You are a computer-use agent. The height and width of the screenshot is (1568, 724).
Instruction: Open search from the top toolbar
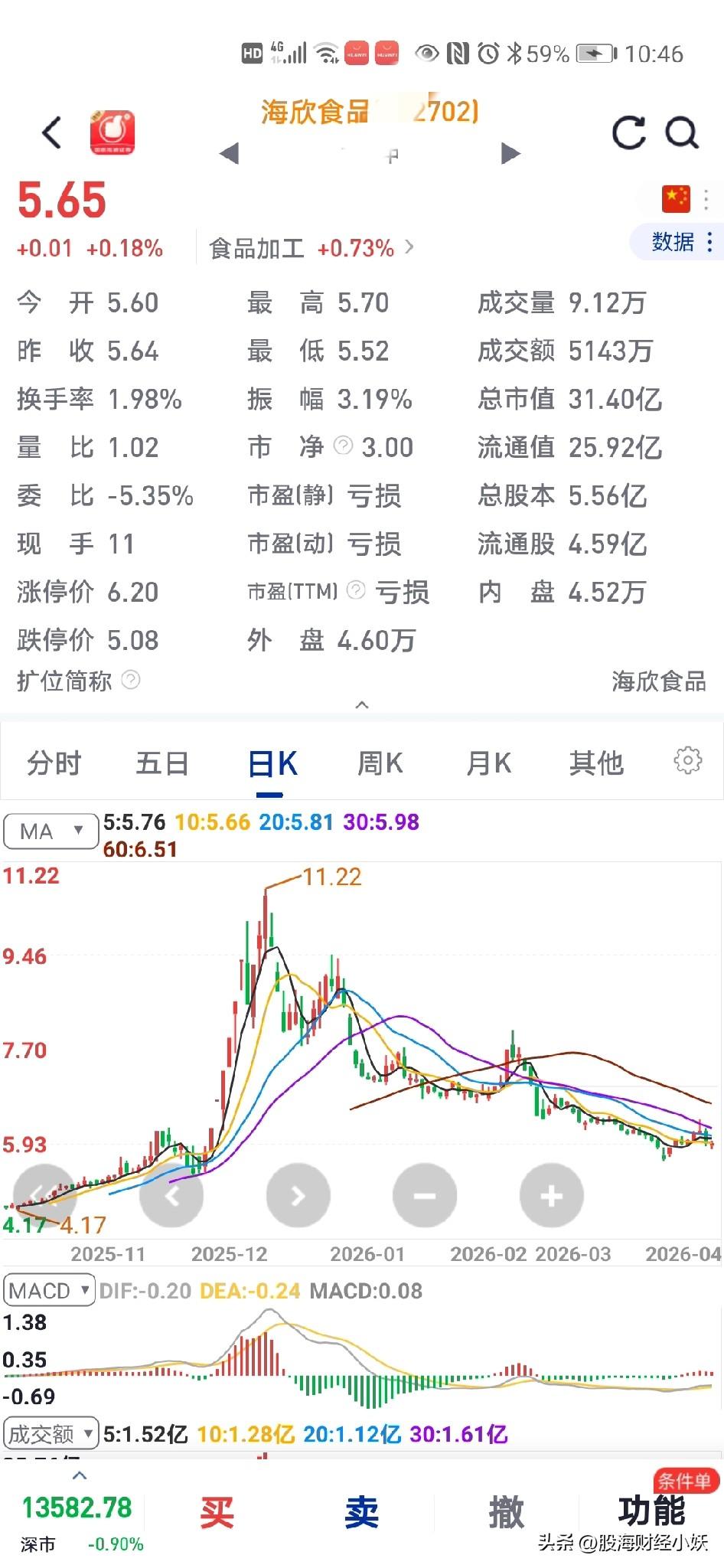[680, 132]
